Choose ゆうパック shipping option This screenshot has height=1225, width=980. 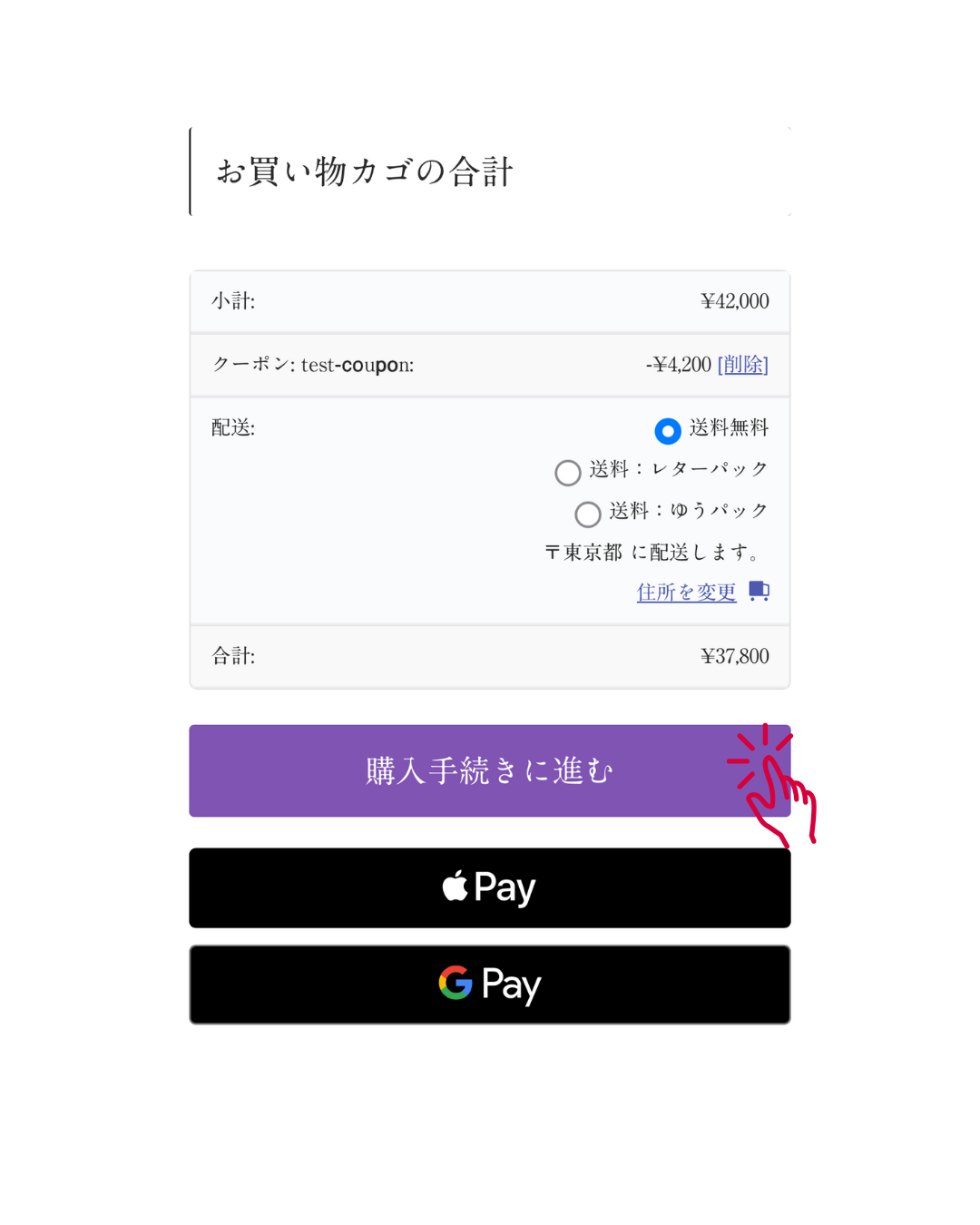point(588,514)
